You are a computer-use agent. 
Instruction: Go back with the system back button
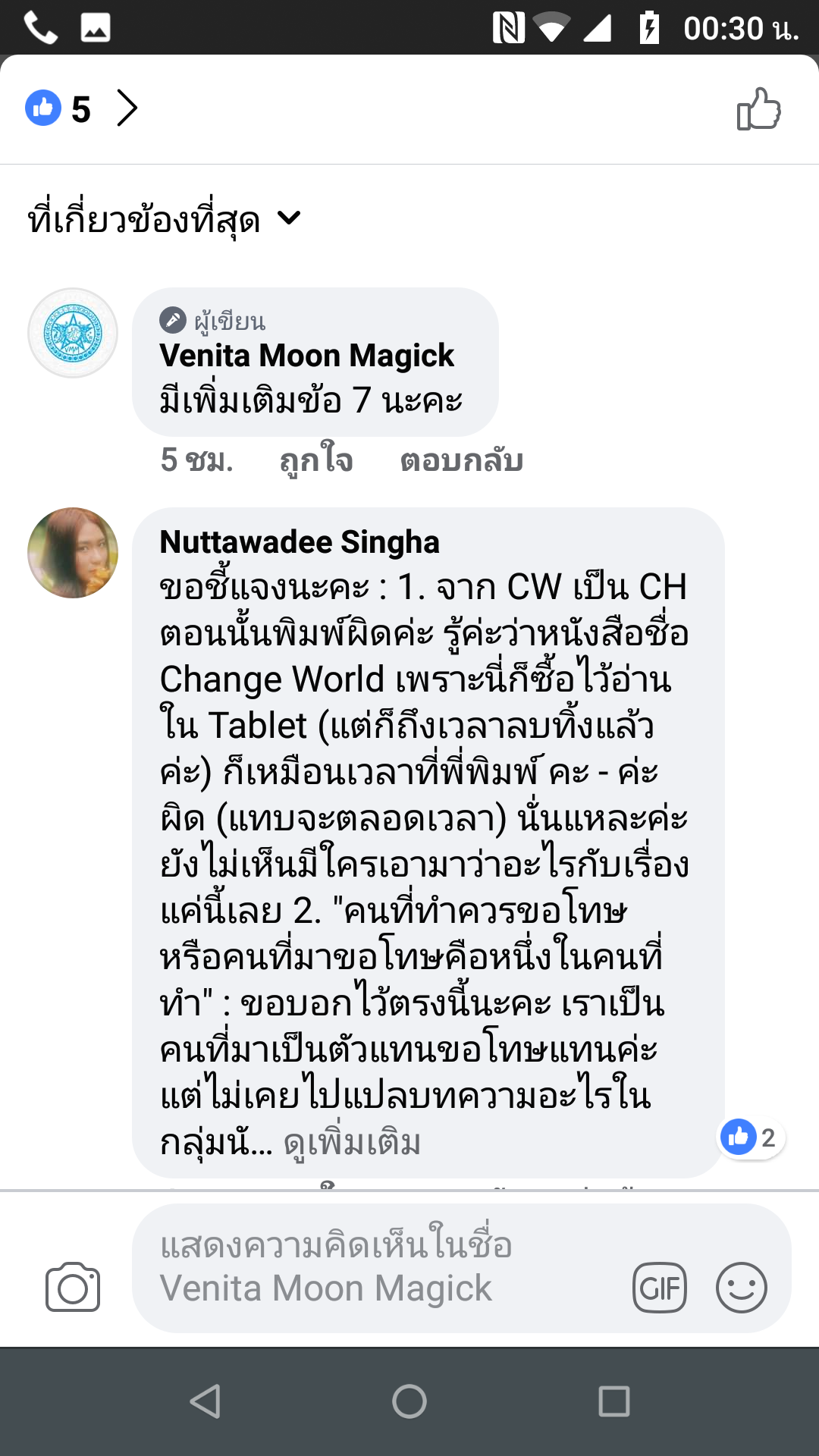205,1401
